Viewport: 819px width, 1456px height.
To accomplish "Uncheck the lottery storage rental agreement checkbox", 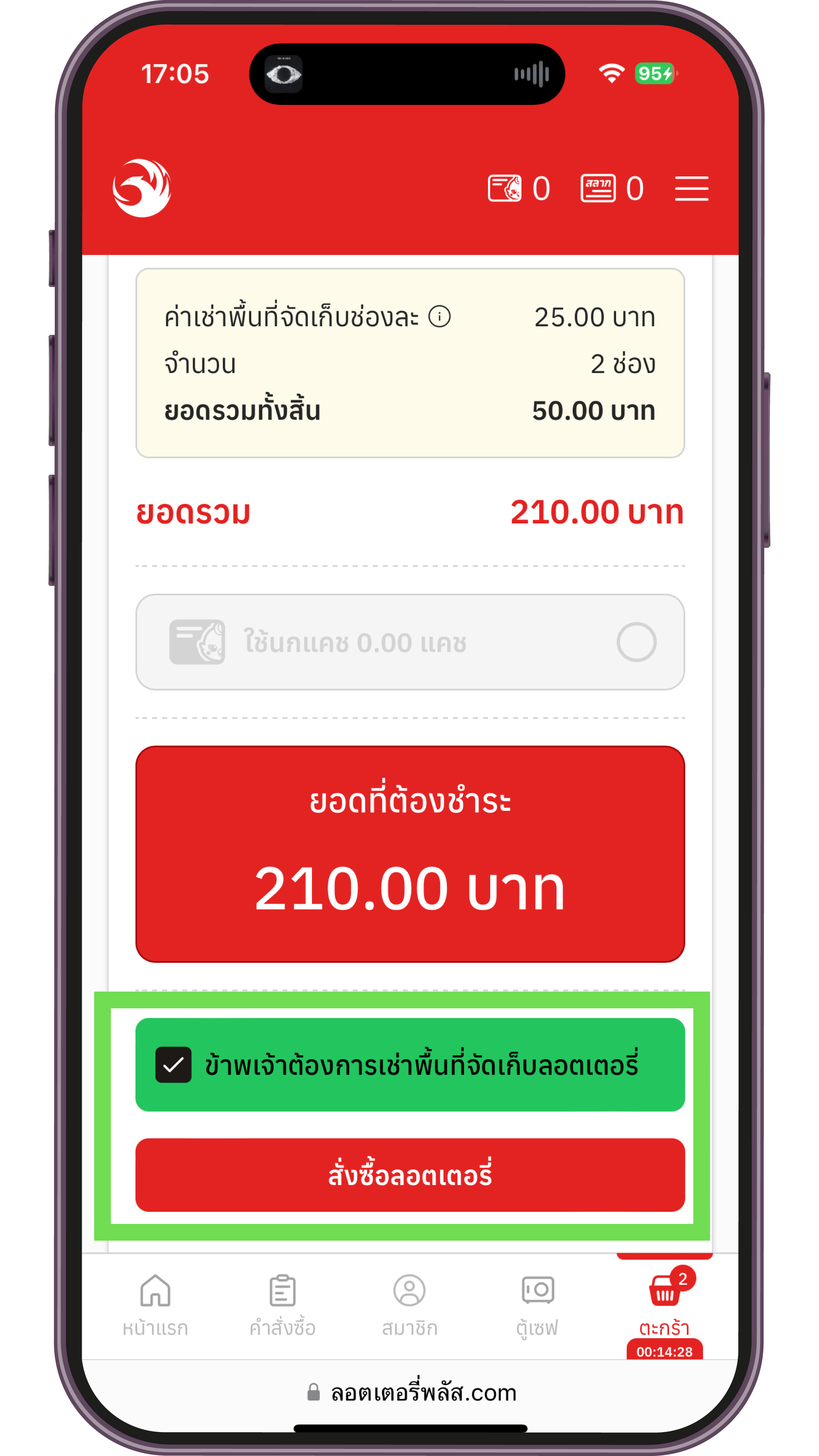I will pos(173,1065).
